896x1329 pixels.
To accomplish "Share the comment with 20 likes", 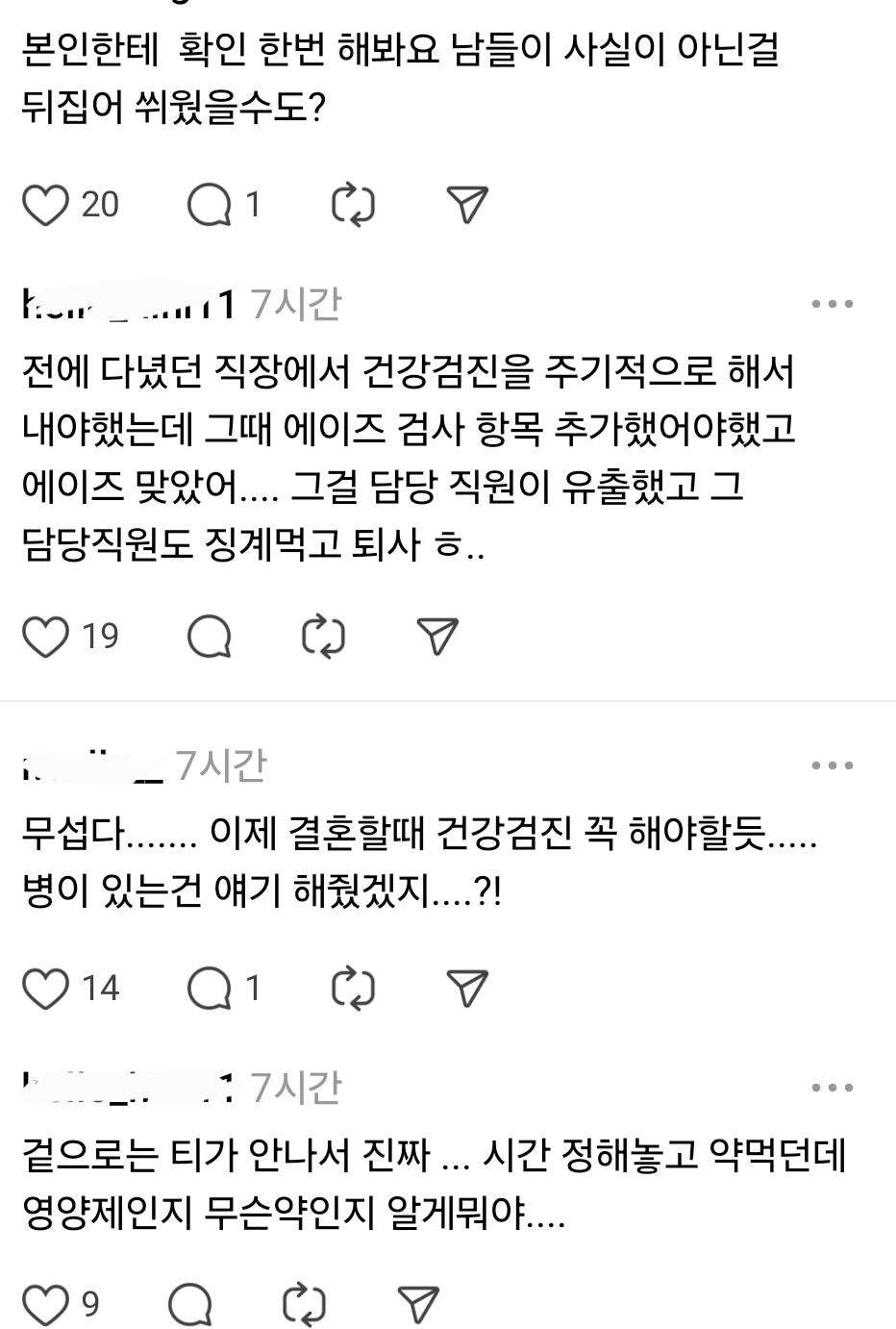I will click(468, 205).
